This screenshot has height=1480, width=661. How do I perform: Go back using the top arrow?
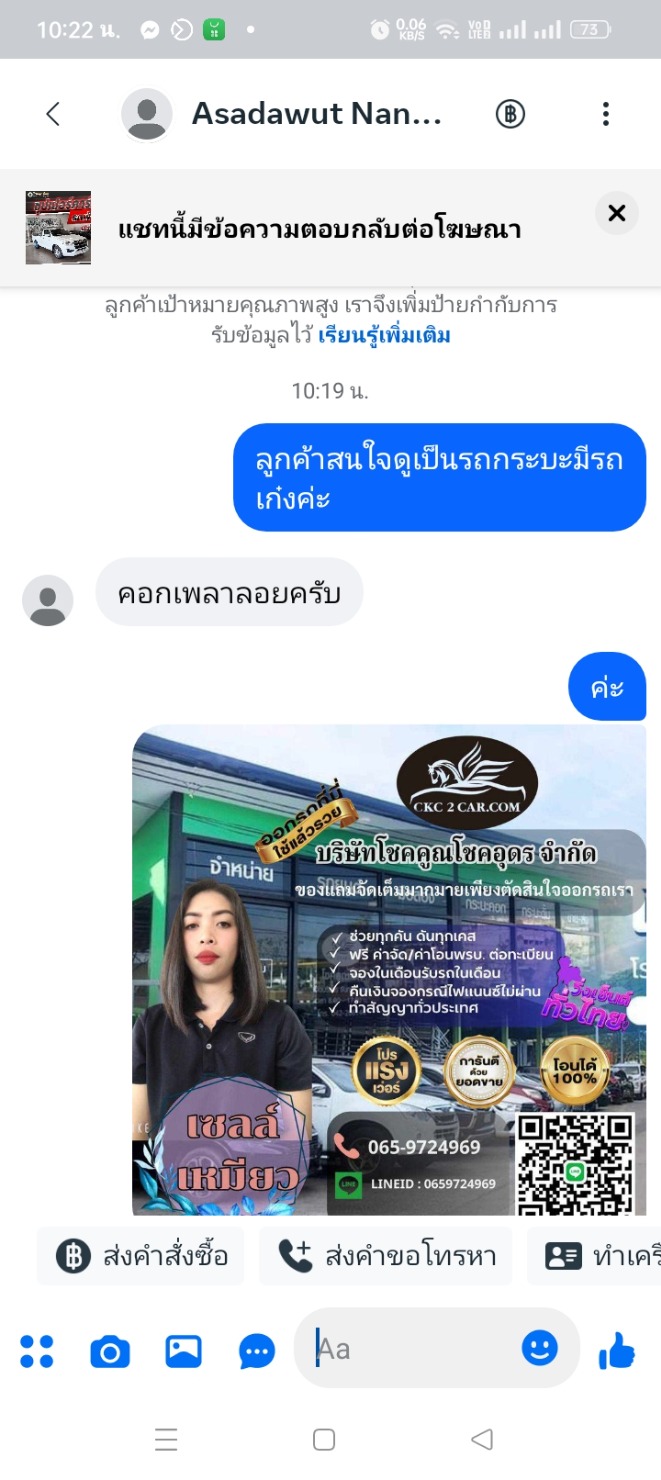[53, 114]
